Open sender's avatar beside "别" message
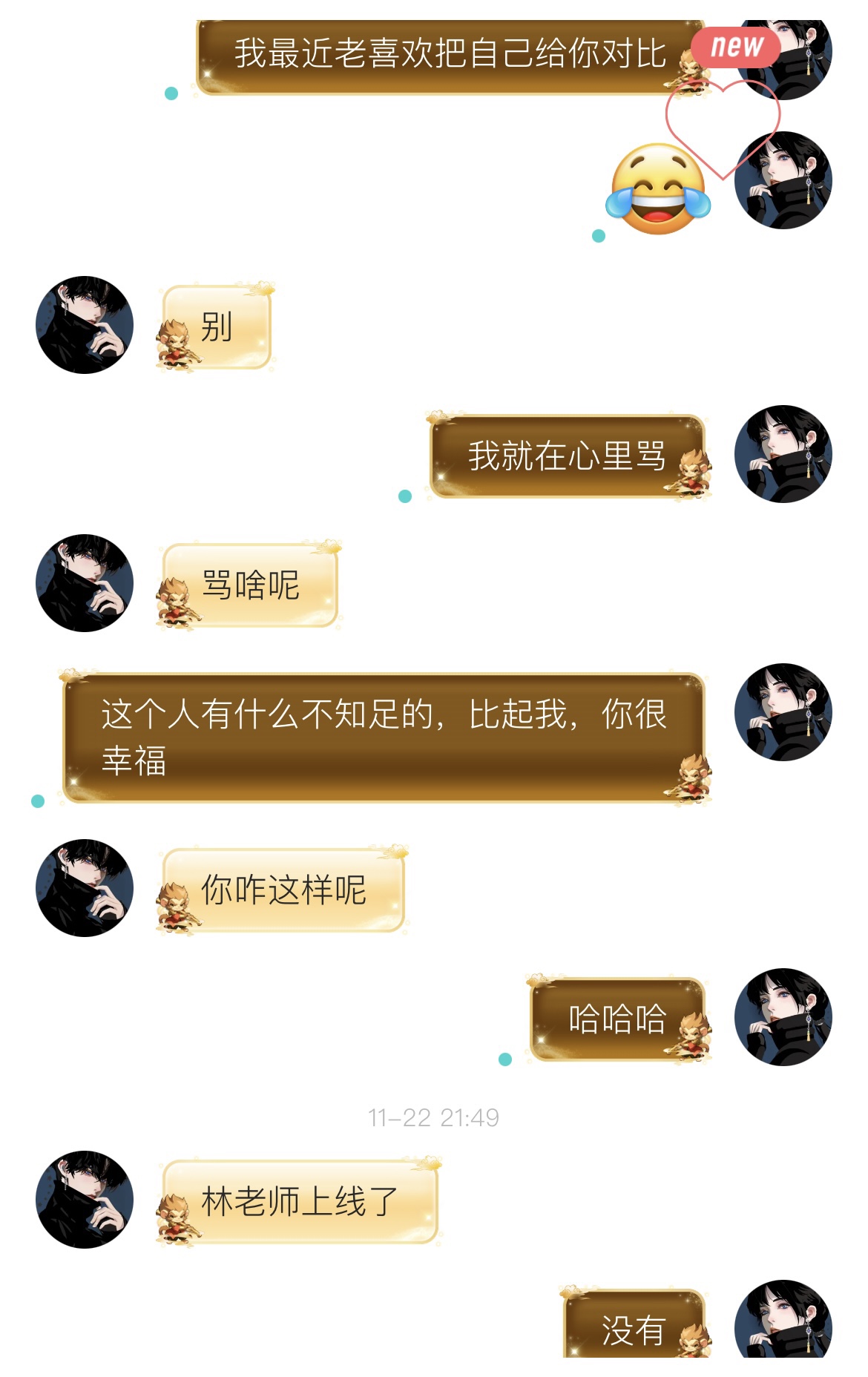This screenshot has width=868, height=1377. tap(85, 325)
